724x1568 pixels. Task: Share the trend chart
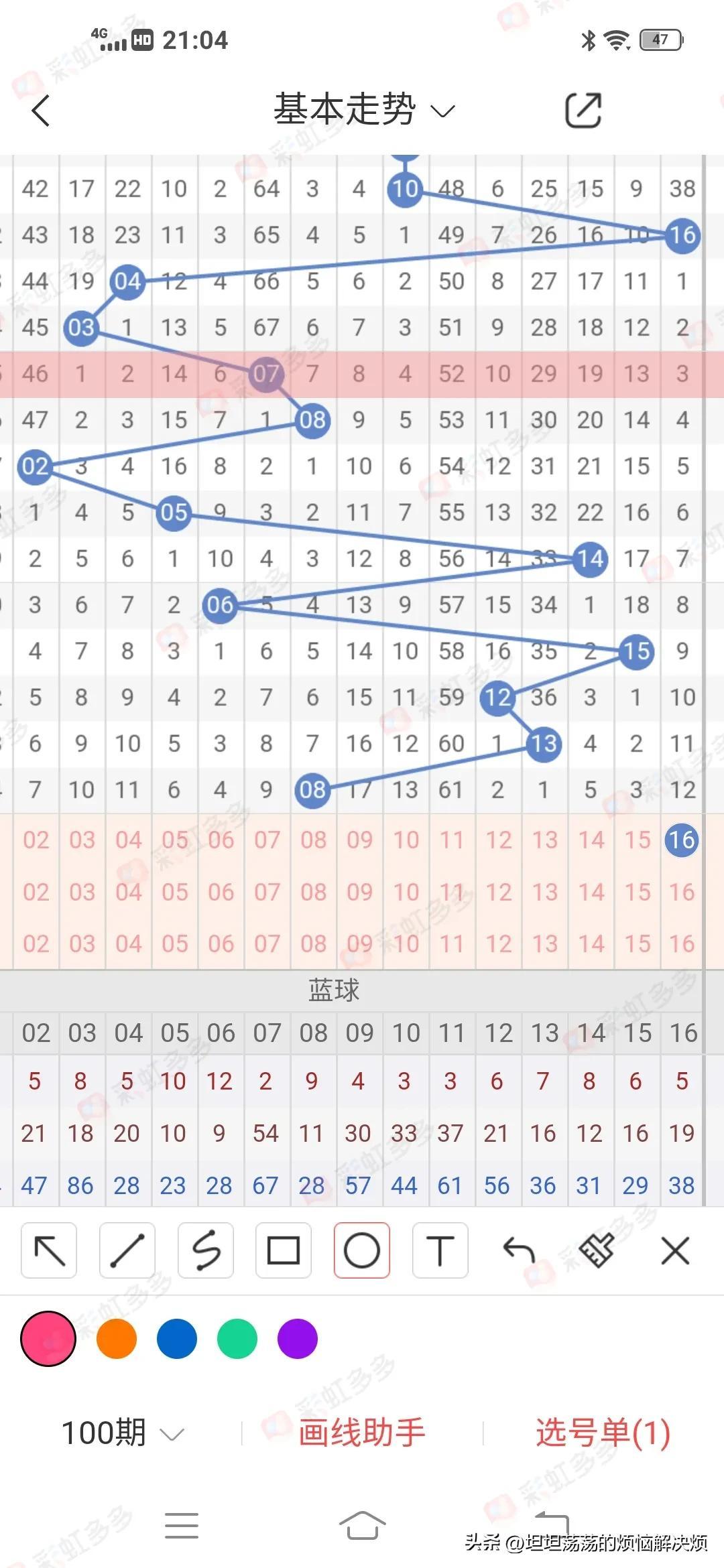pos(583,110)
